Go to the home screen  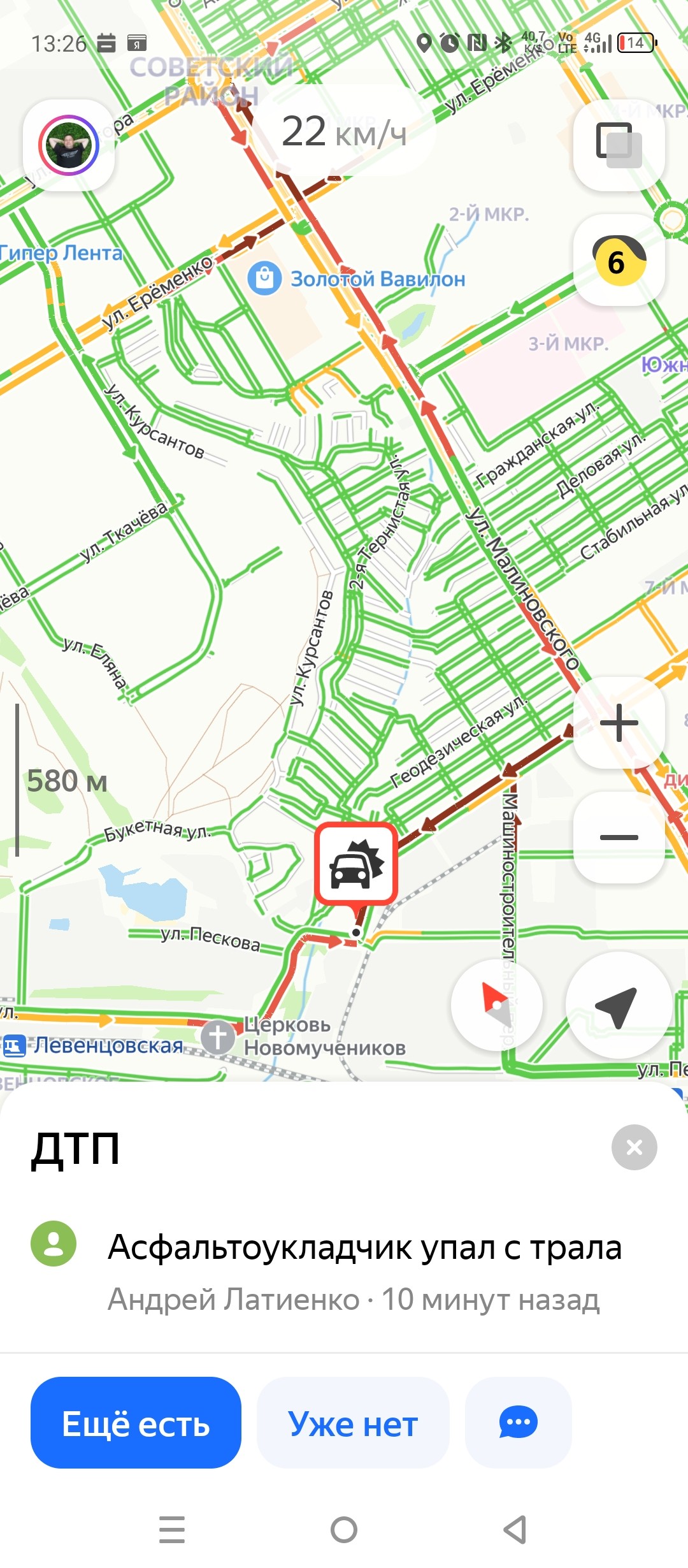coord(344,1530)
